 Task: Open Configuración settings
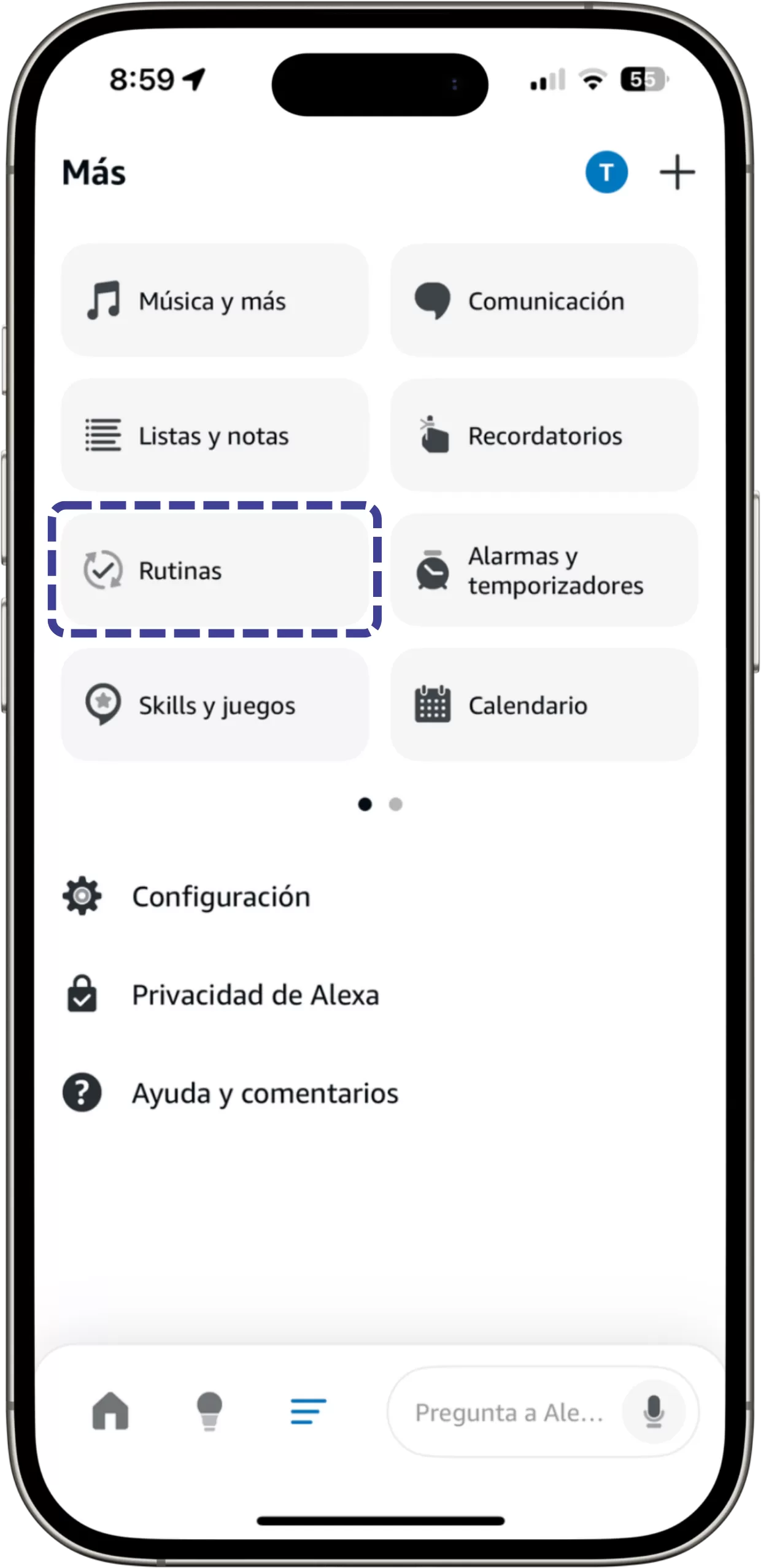point(221,897)
